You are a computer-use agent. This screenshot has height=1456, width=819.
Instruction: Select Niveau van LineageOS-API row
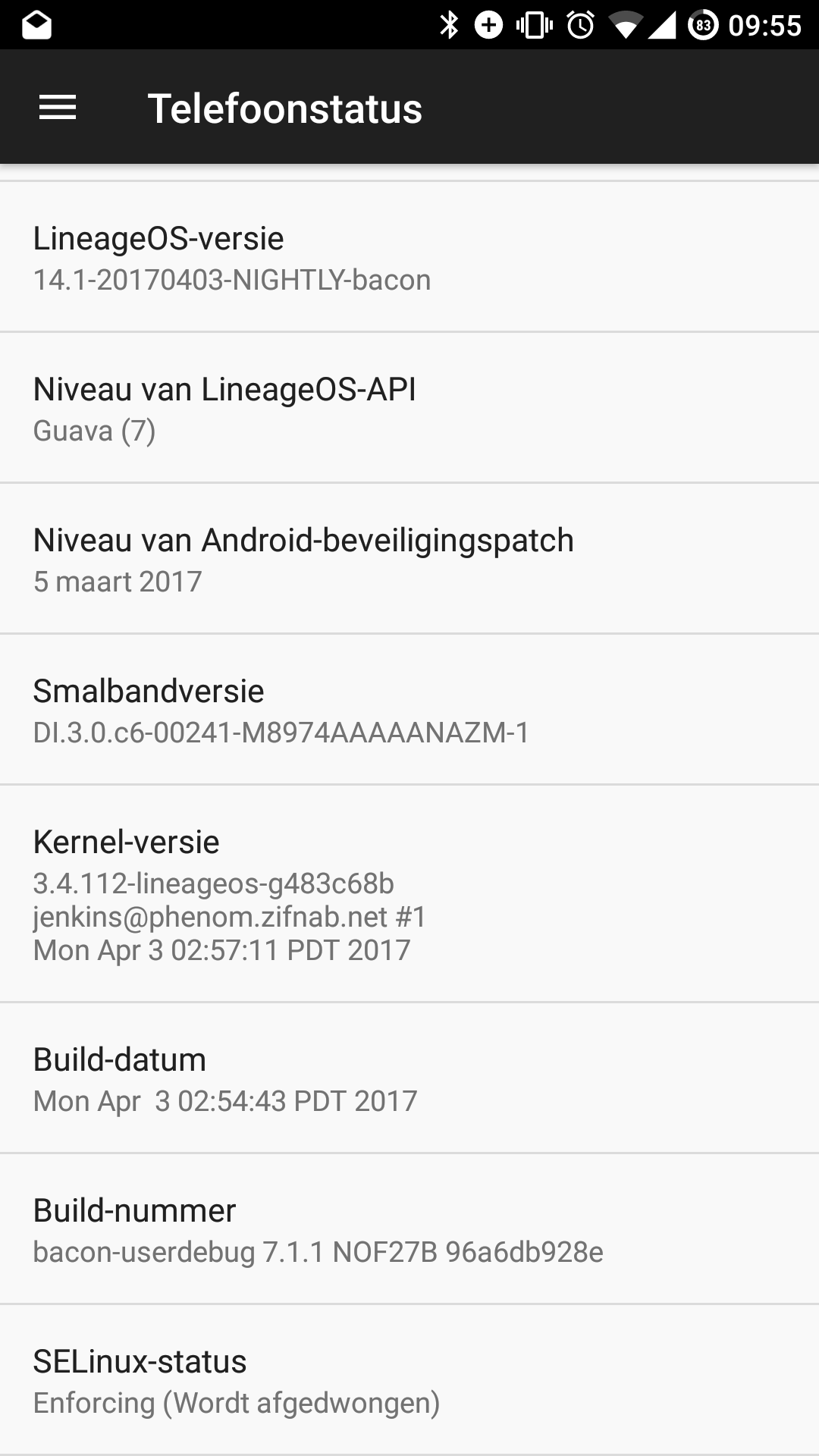(x=409, y=407)
